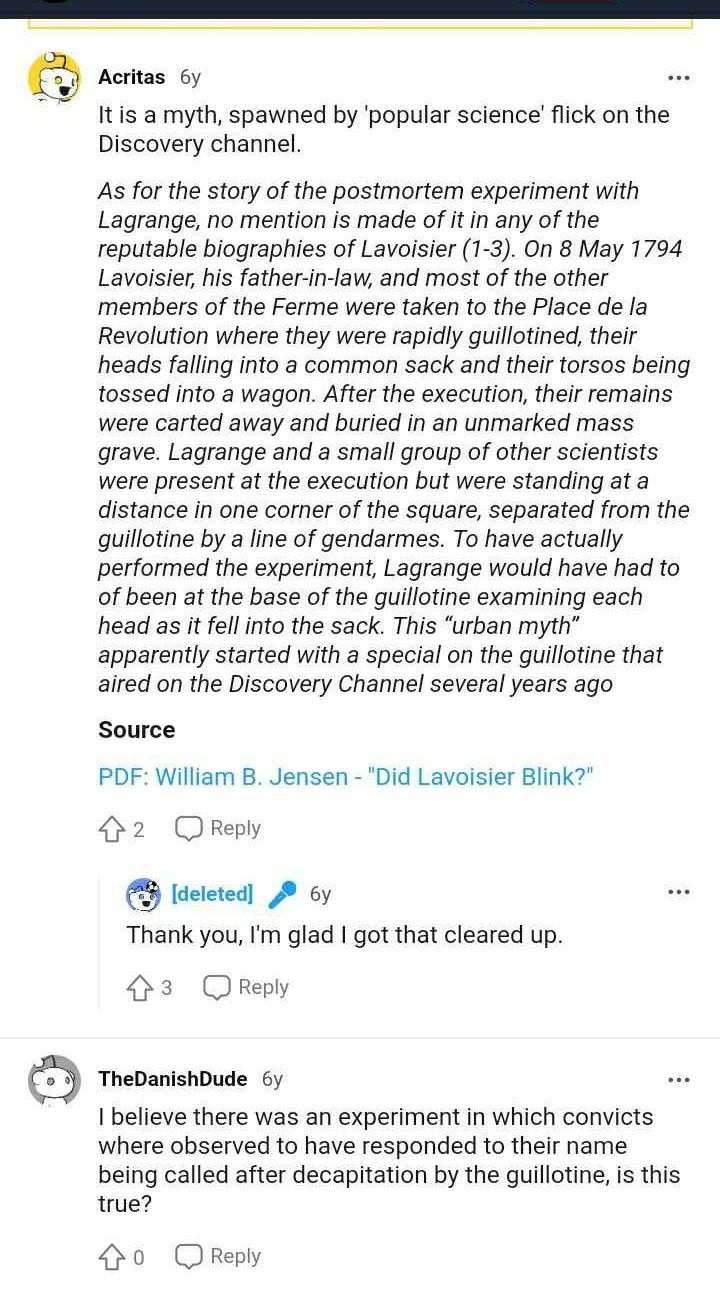The image size is (720, 1294).
Task: Open the overflow menu on the deleted reply
Action: 678,891
